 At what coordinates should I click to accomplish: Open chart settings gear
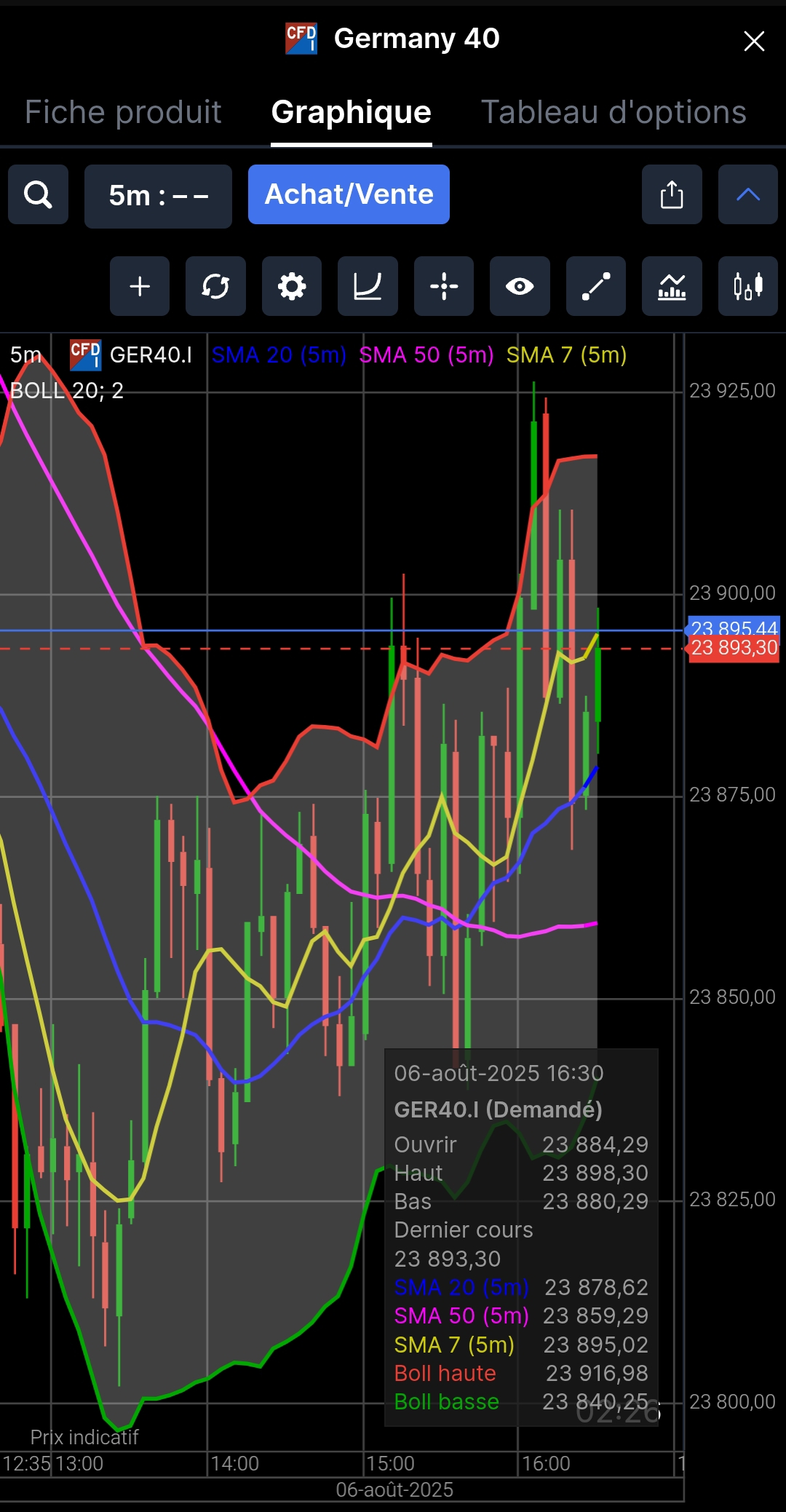[292, 286]
